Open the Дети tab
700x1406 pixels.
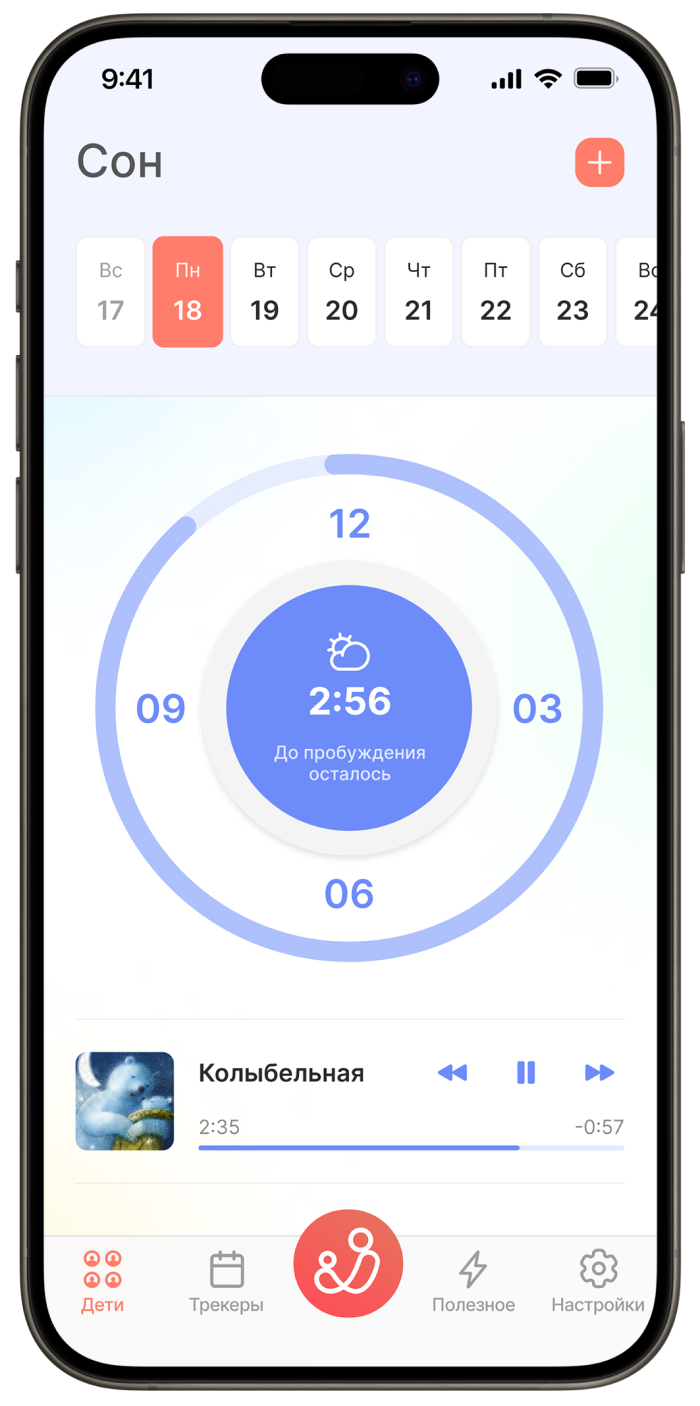click(103, 1281)
